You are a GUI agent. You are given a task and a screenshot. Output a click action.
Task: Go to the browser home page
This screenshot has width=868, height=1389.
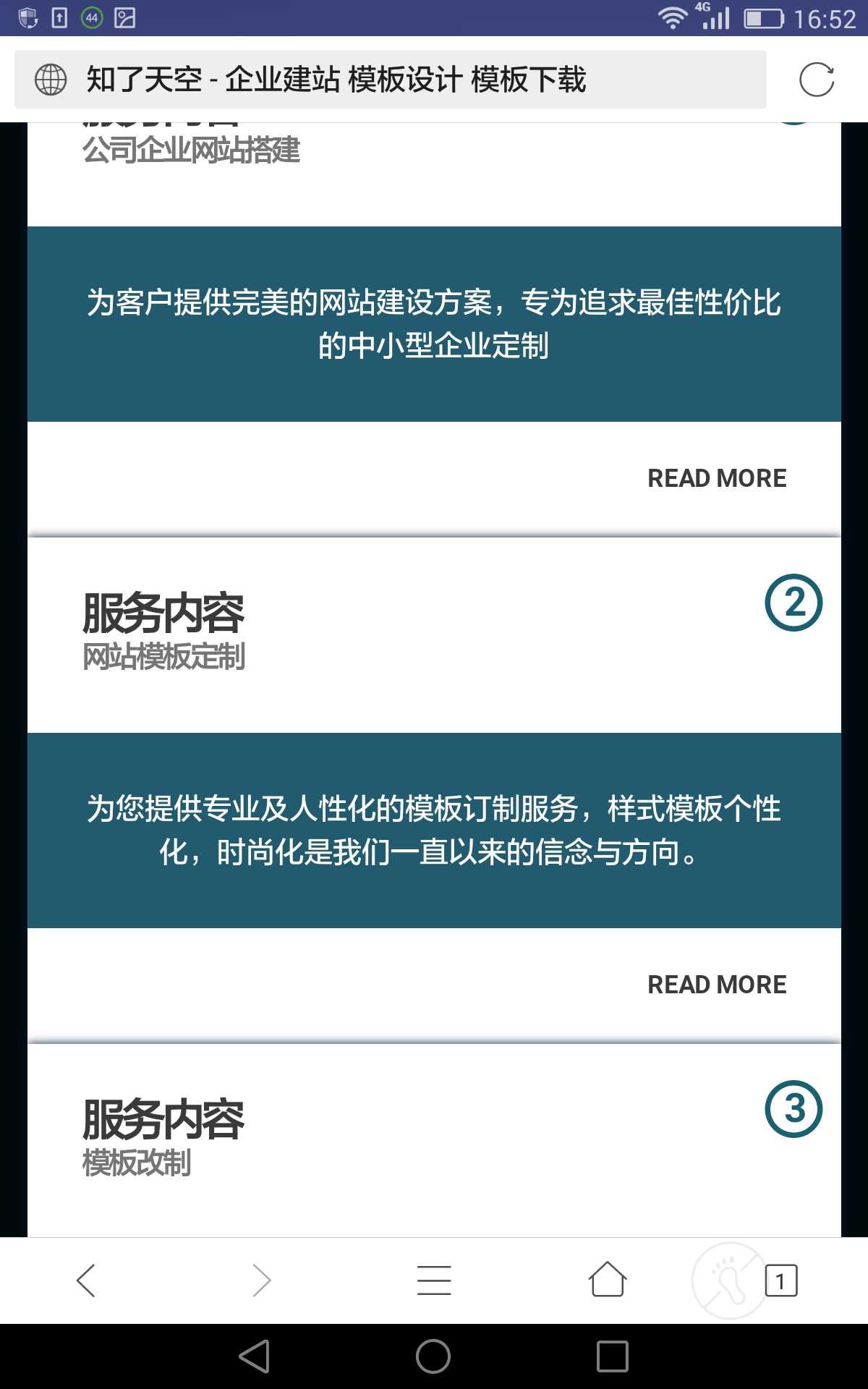coord(607,1280)
